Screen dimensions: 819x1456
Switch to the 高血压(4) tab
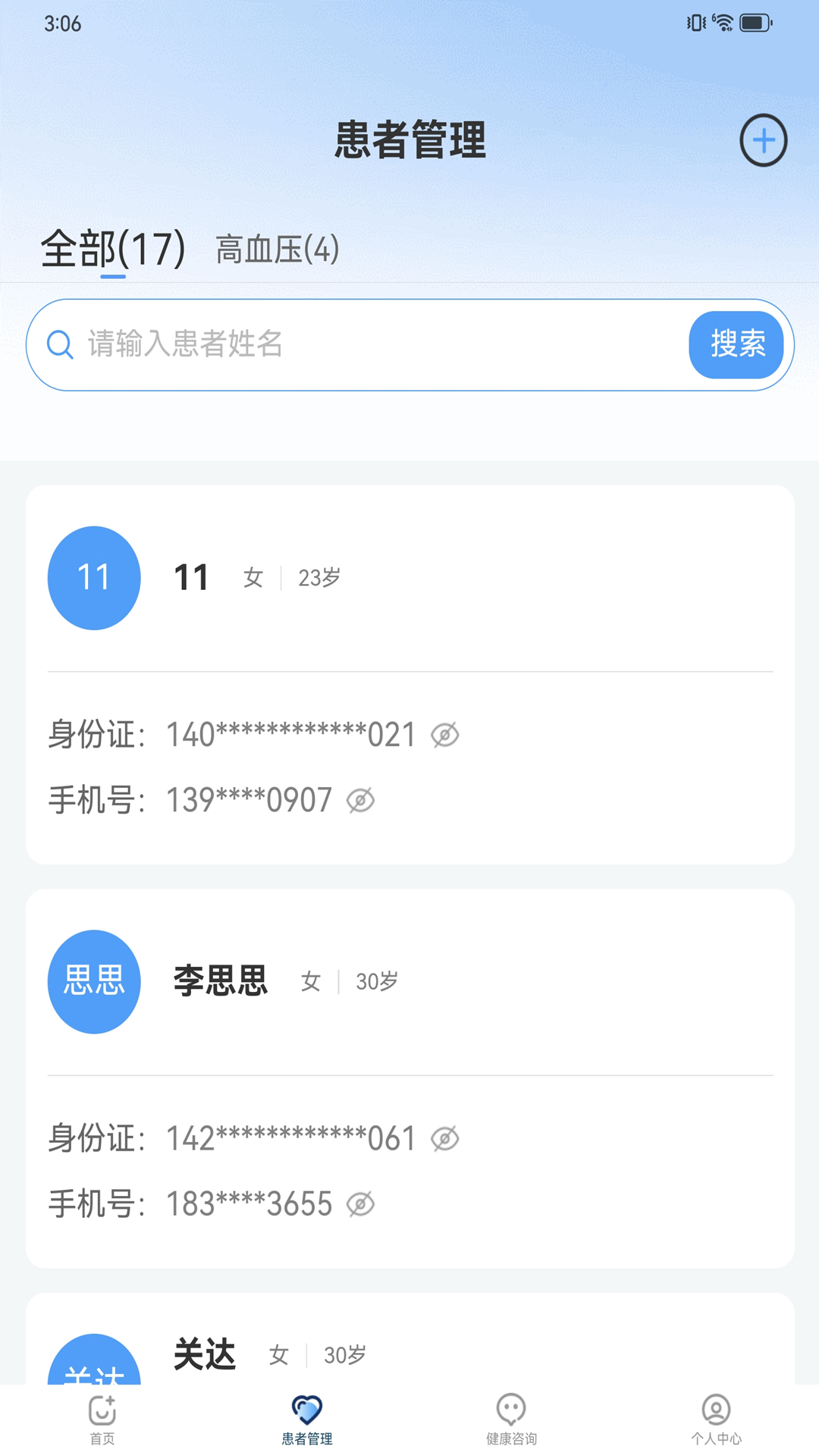[x=277, y=249]
